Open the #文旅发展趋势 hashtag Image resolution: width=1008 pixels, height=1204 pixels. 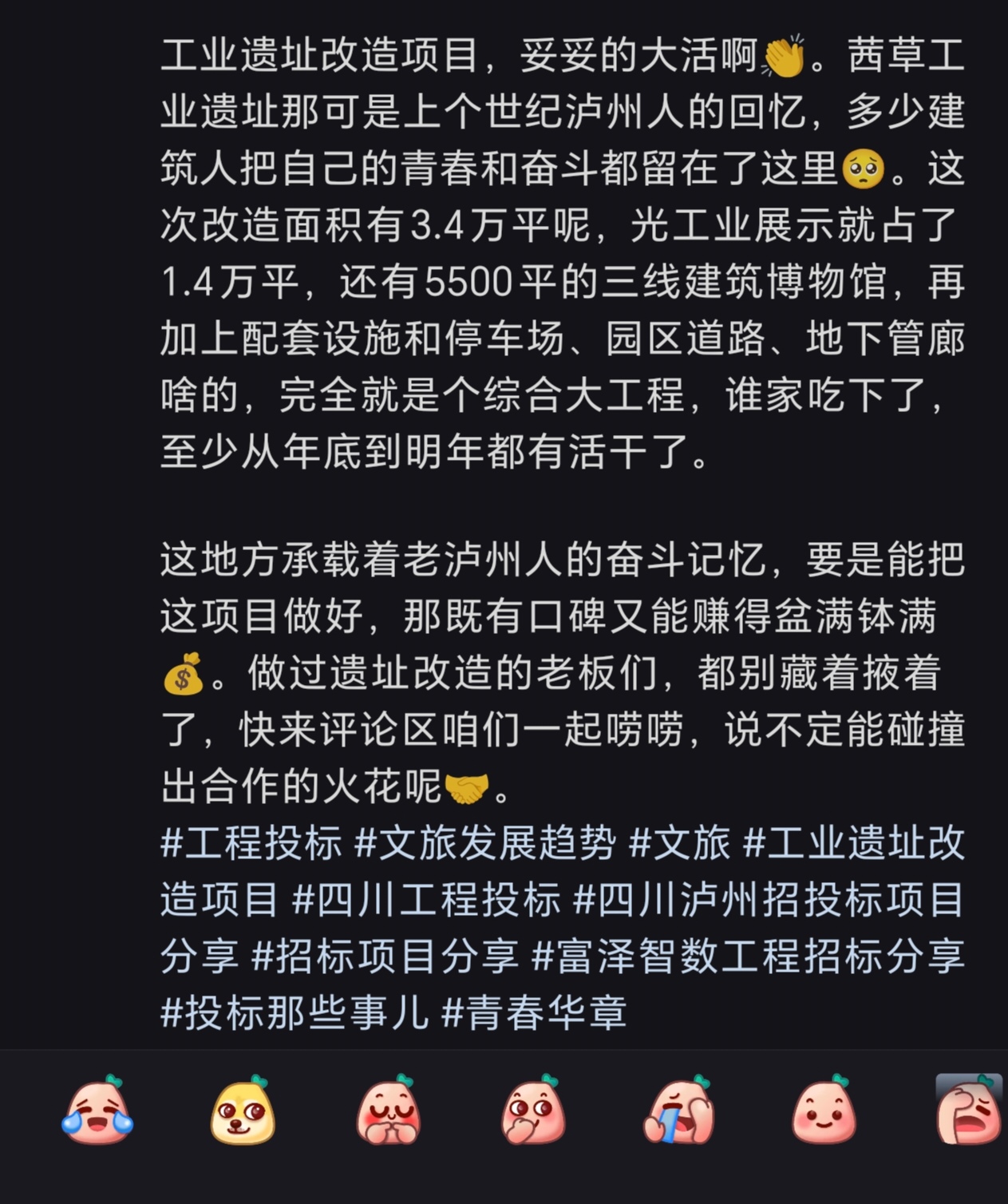[485, 843]
